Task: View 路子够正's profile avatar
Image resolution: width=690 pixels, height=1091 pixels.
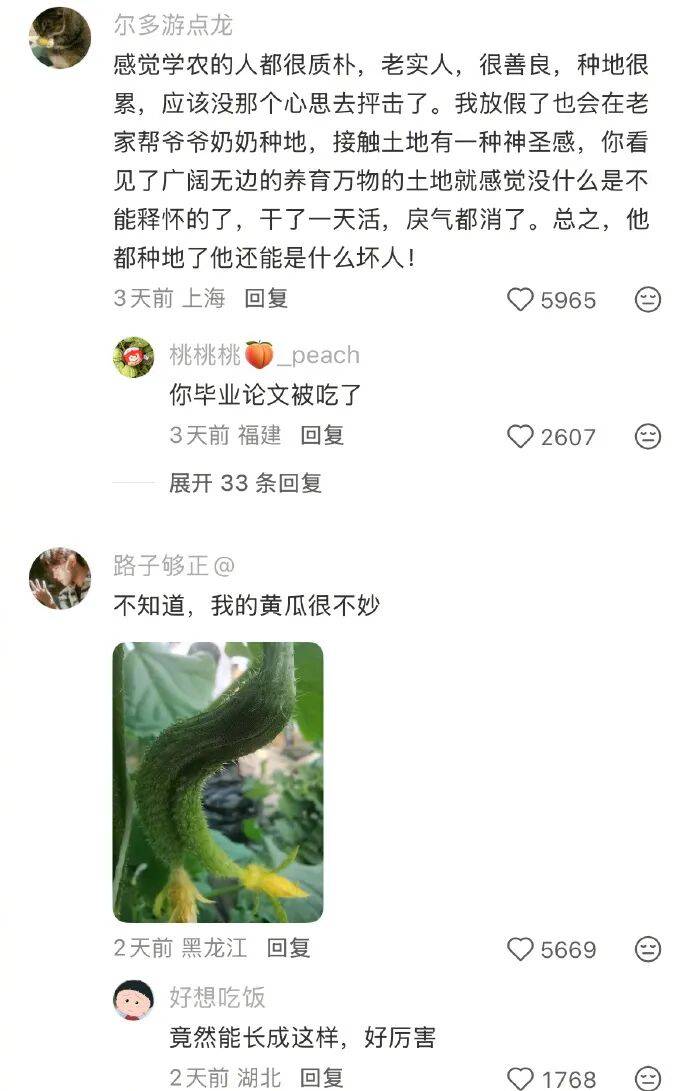Action: click(60, 578)
